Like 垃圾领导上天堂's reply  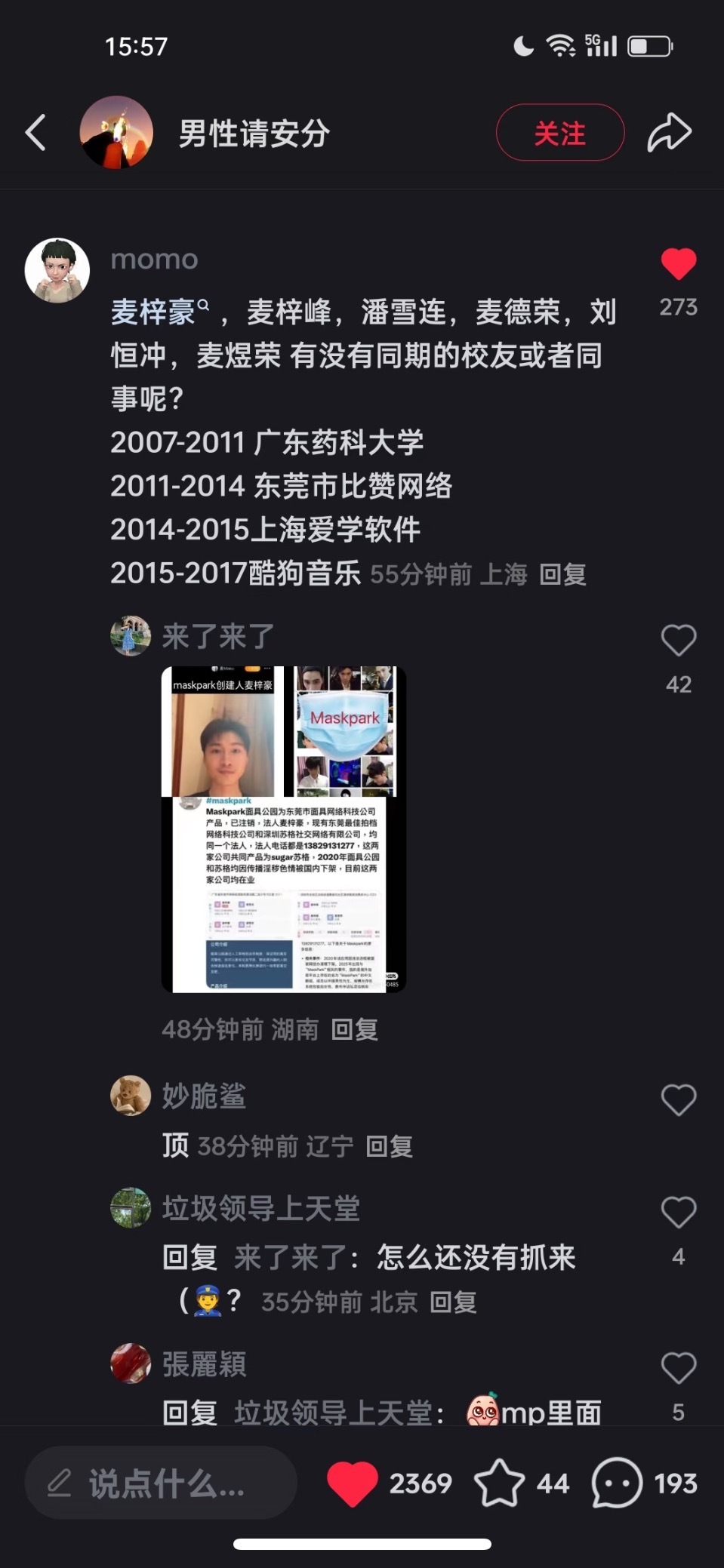click(678, 1213)
